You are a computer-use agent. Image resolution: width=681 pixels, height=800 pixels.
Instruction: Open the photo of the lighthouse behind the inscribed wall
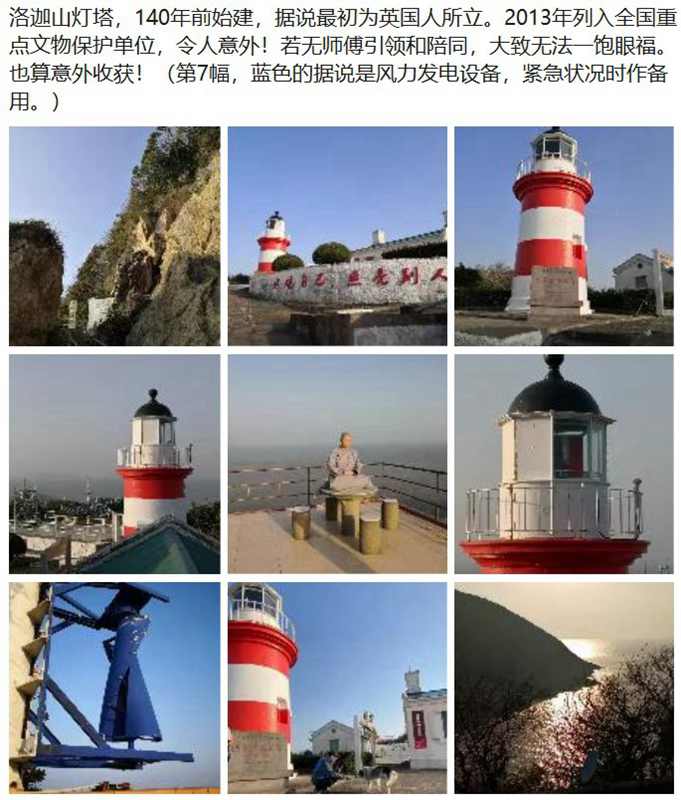click(337, 236)
